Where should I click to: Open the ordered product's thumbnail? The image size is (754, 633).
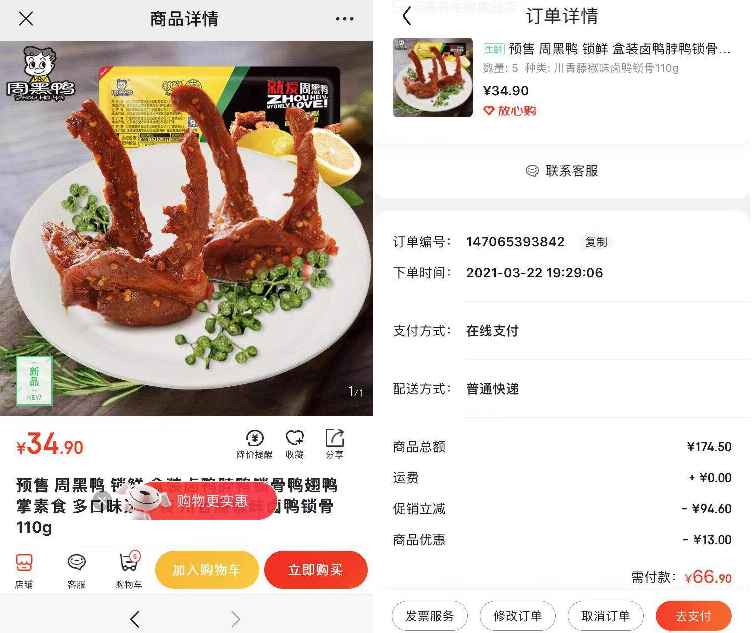point(433,77)
